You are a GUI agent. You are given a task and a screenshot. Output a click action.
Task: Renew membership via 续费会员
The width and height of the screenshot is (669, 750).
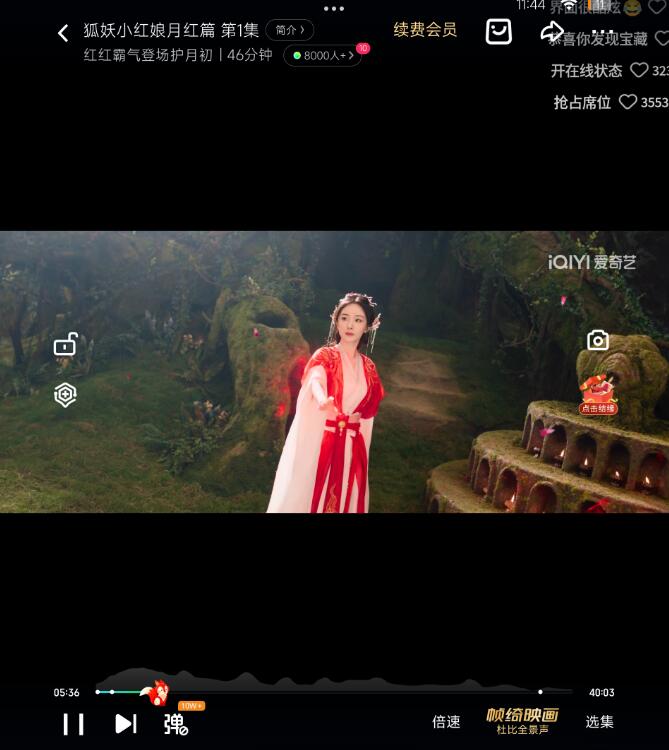pyautogui.click(x=425, y=30)
